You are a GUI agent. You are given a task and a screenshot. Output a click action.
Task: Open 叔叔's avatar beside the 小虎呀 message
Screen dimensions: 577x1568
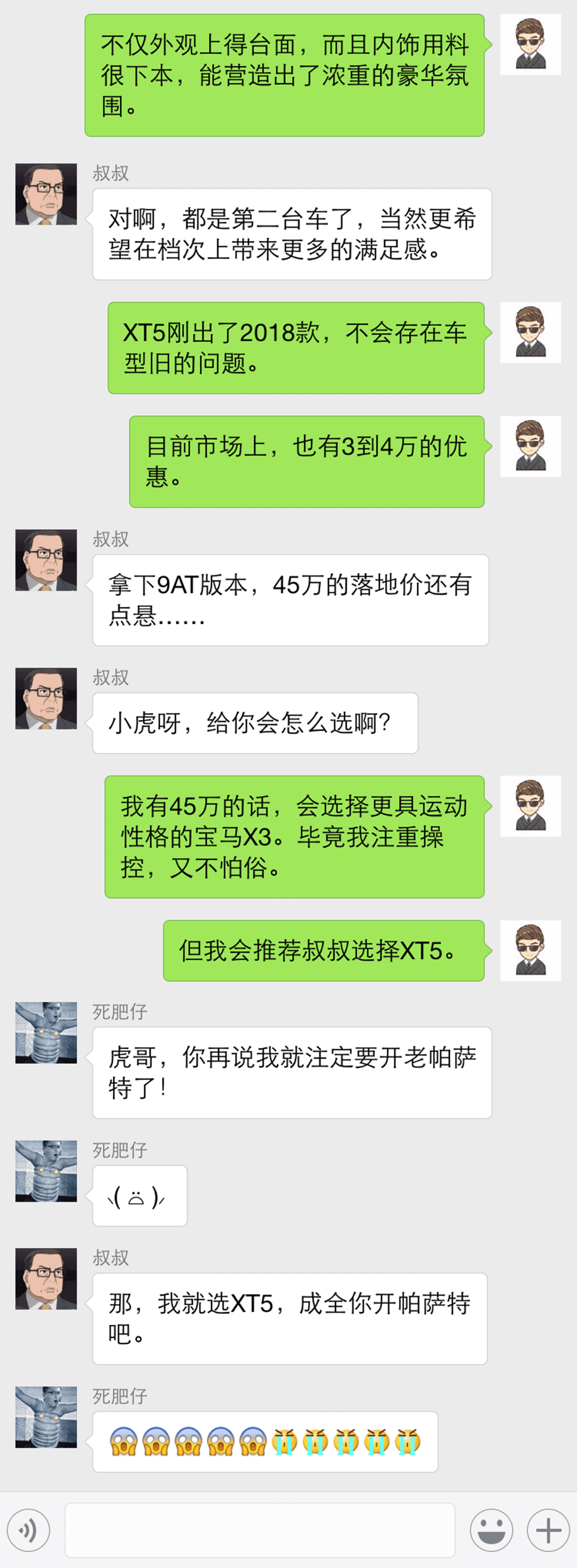(x=46, y=698)
